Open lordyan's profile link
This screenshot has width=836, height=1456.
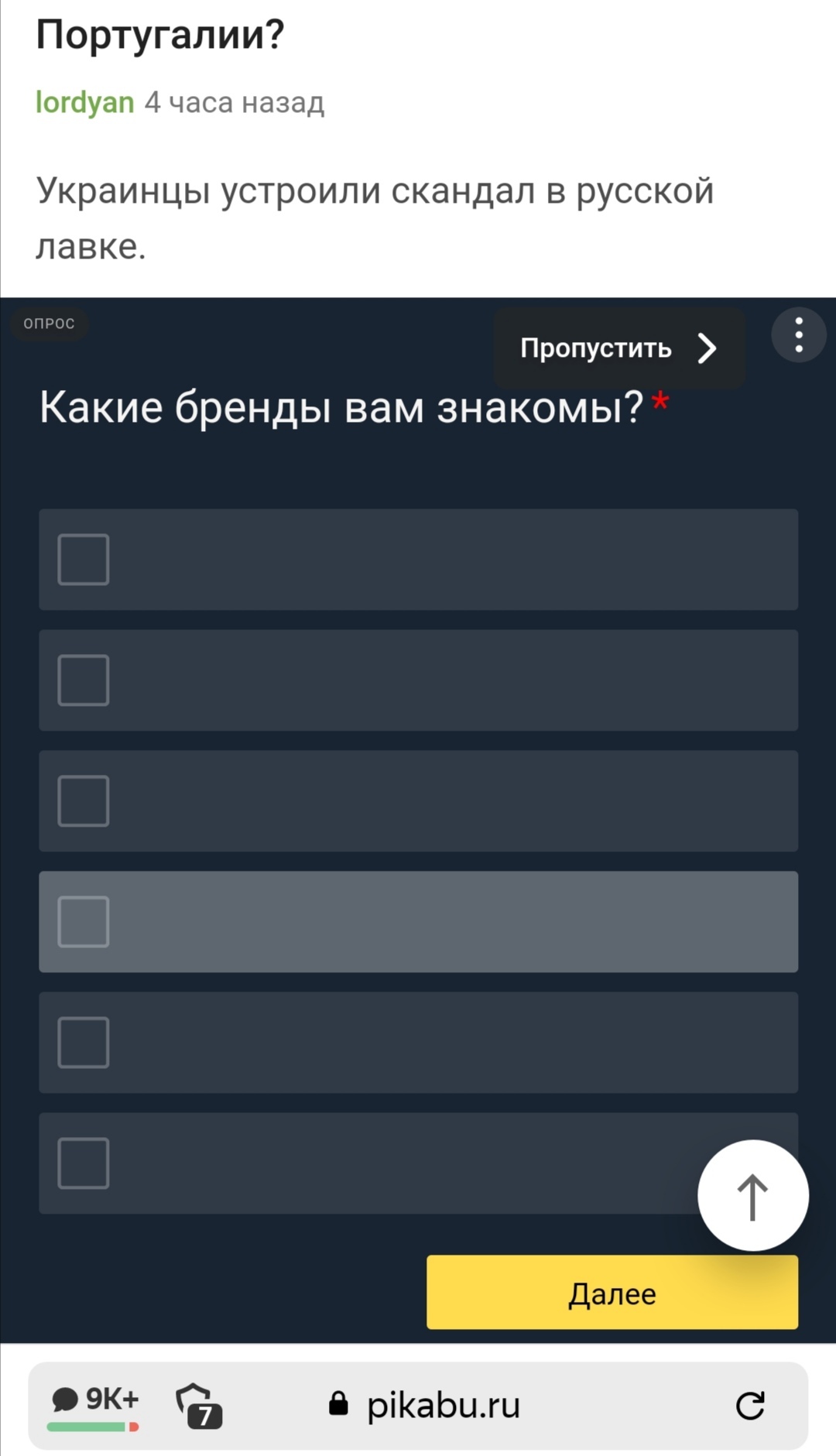click(85, 102)
